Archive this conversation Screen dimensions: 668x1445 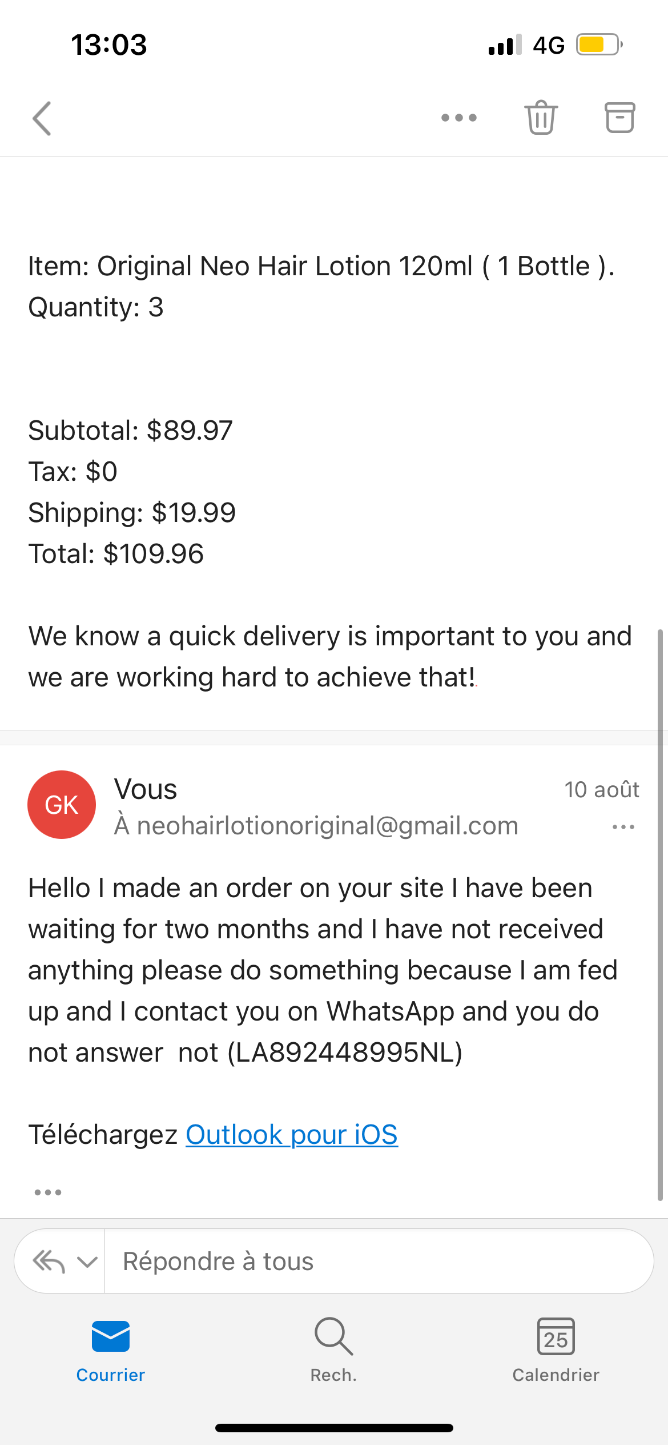pyautogui.click(x=620, y=117)
